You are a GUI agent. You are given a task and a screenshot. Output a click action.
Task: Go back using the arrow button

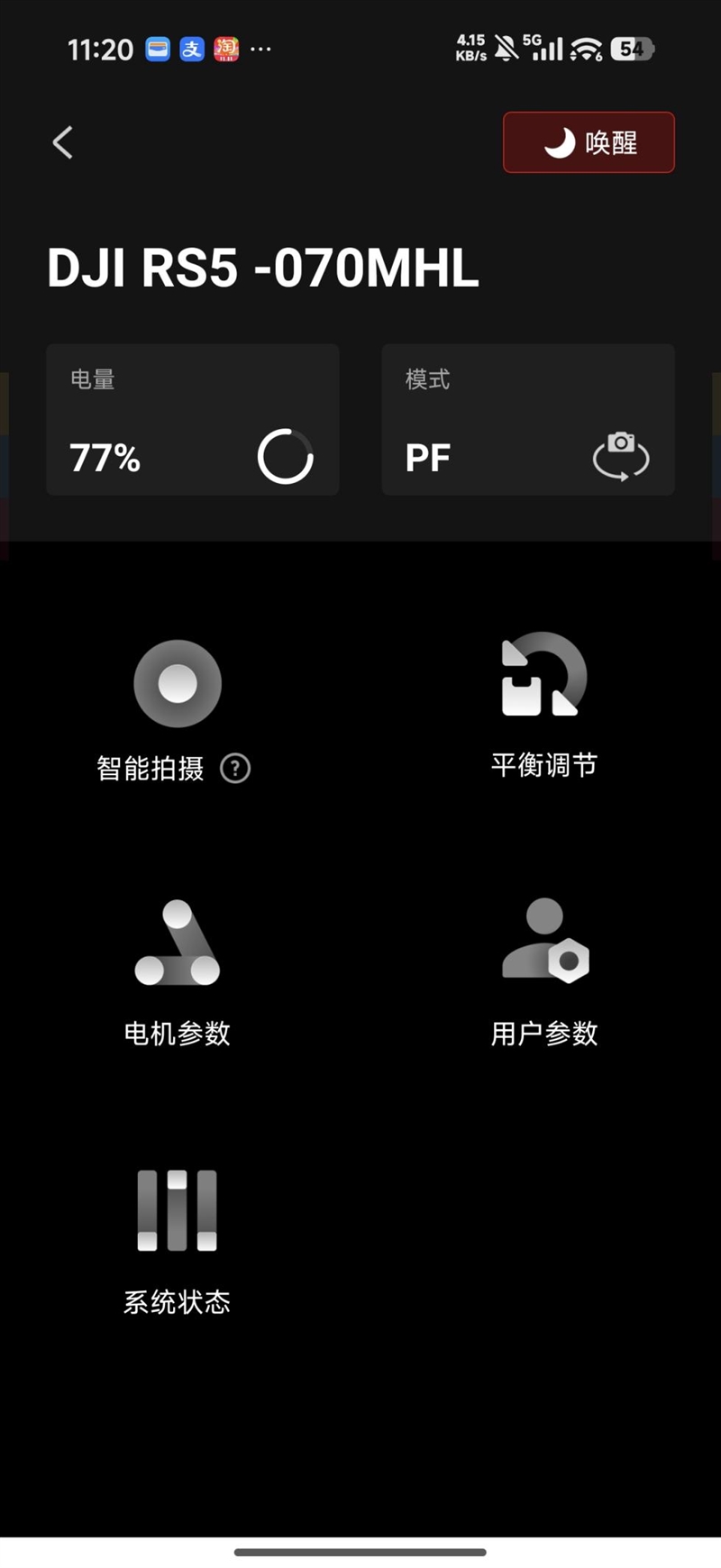click(61, 141)
